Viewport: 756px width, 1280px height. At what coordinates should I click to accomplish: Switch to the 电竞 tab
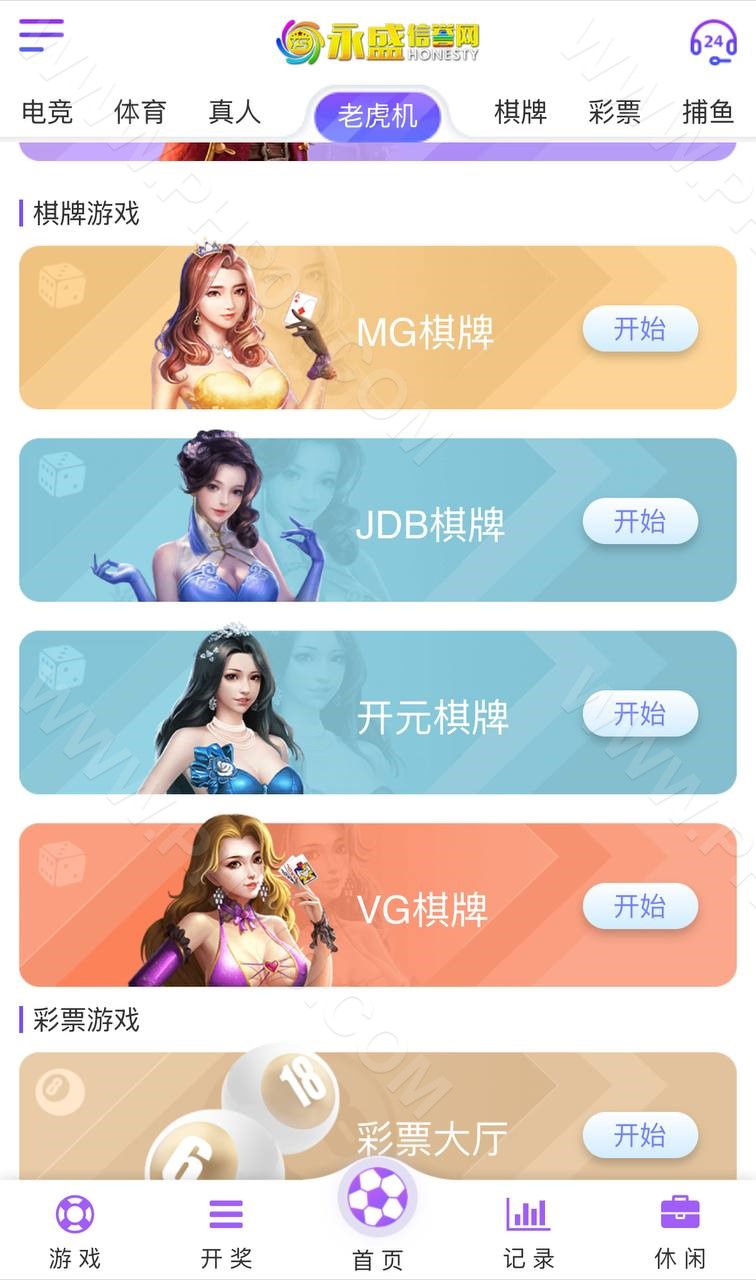(x=47, y=112)
